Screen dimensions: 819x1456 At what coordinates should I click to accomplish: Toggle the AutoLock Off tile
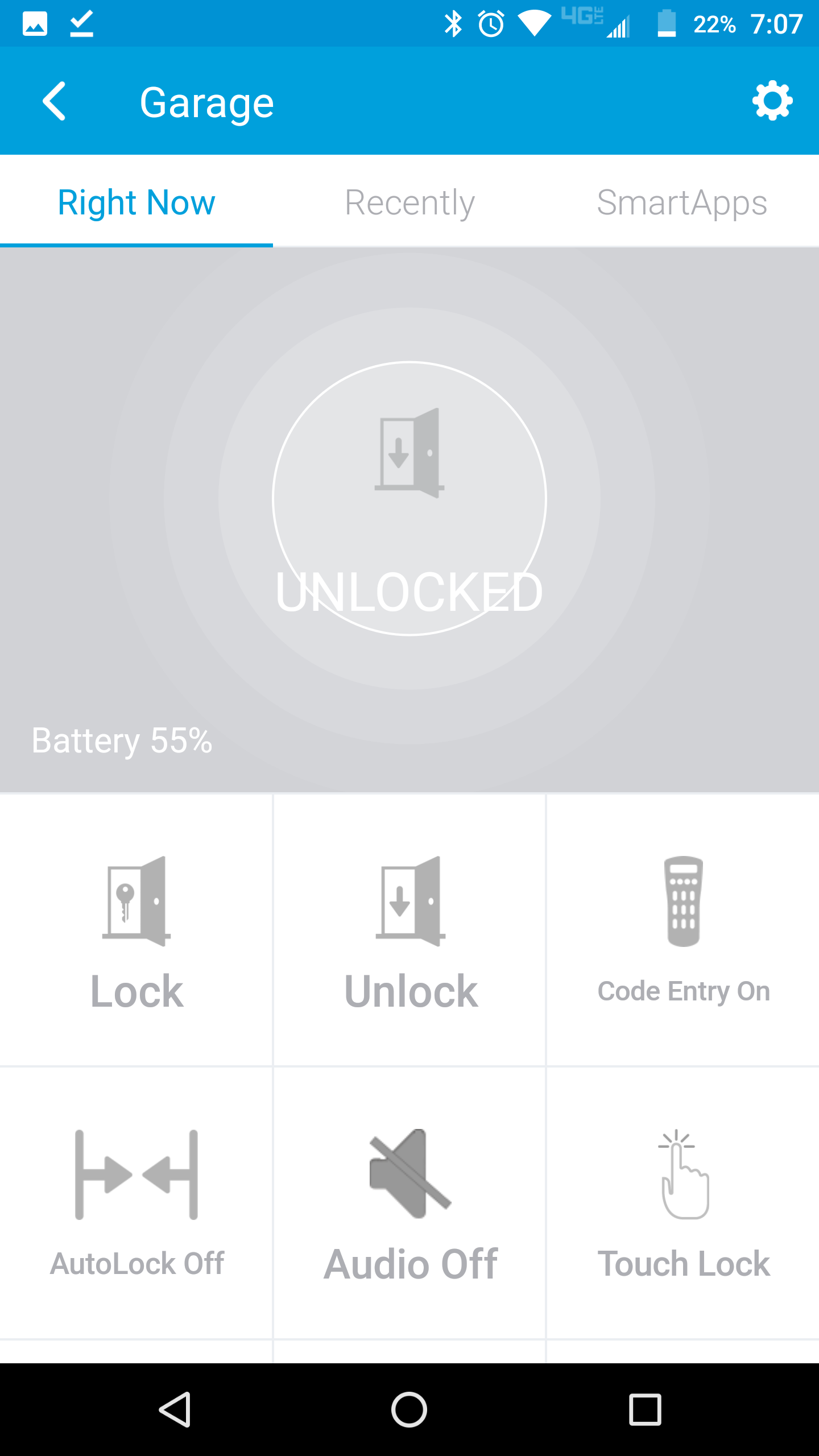point(136,1202)
